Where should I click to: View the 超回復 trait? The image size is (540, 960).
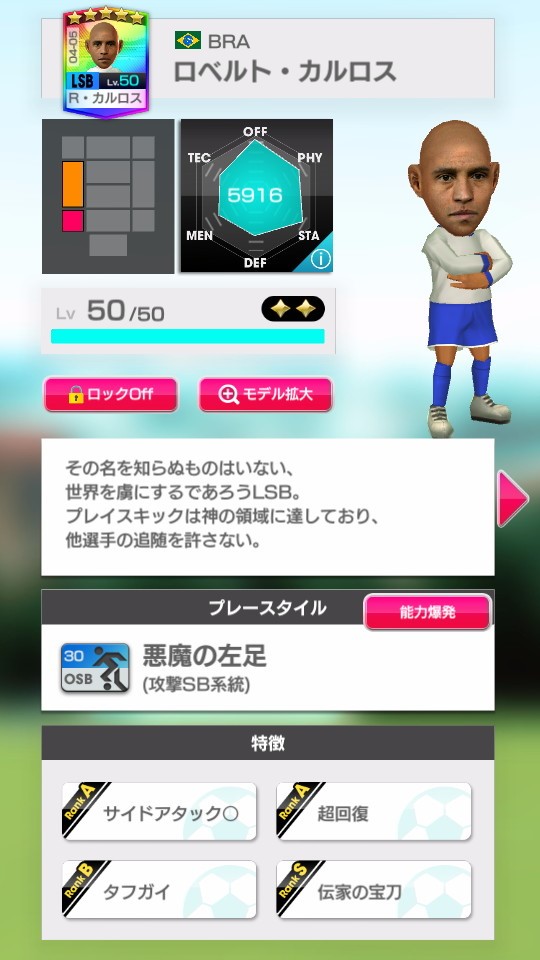(x=373, y=811)
